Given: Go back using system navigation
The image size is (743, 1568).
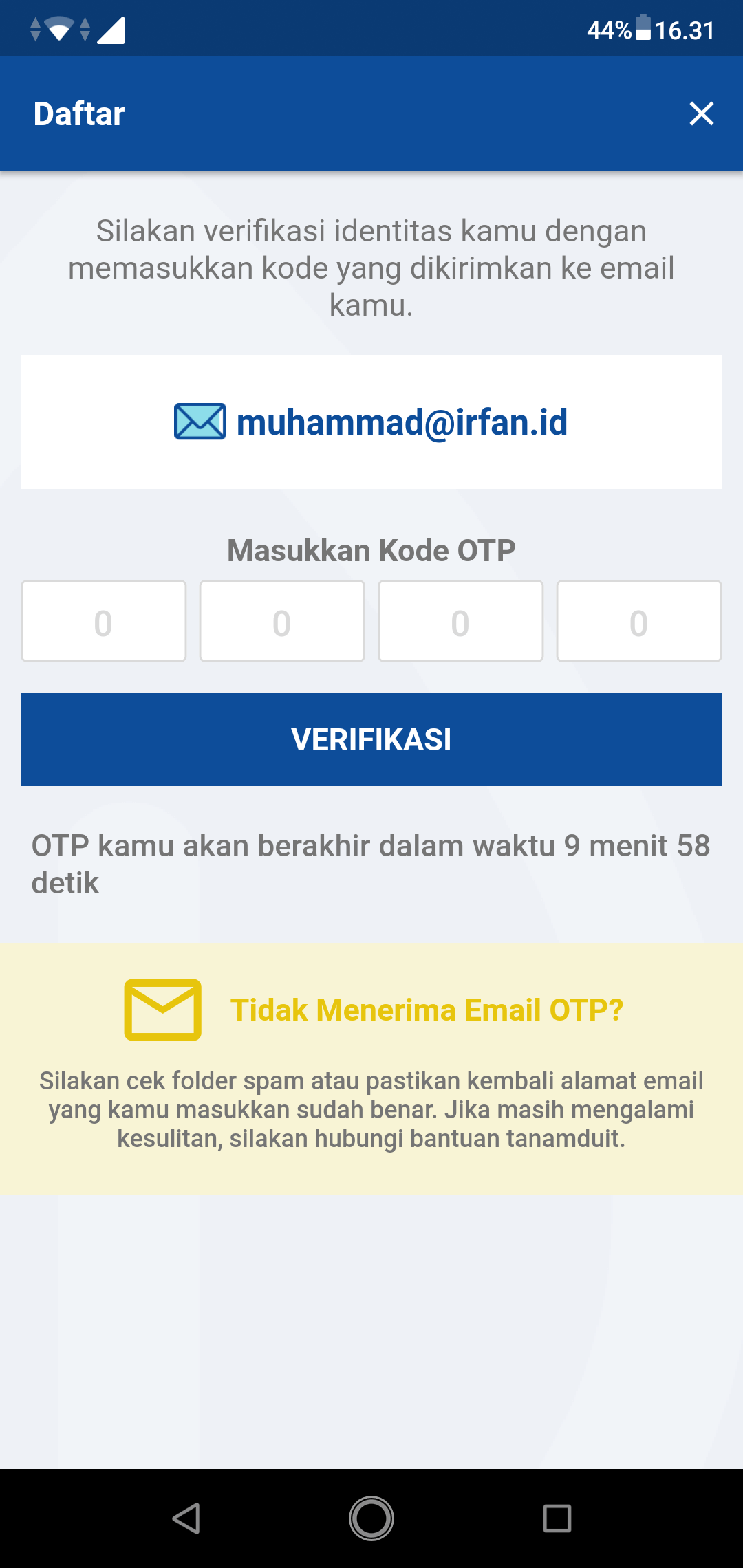Looking at the screenshot, I should pos(186,1518).
